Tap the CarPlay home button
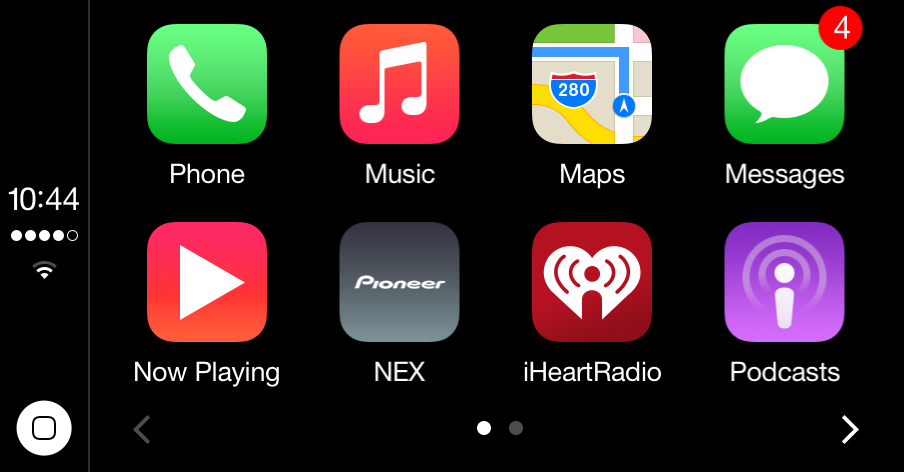This screenshot has height=472, width=904. pos(44,428)
